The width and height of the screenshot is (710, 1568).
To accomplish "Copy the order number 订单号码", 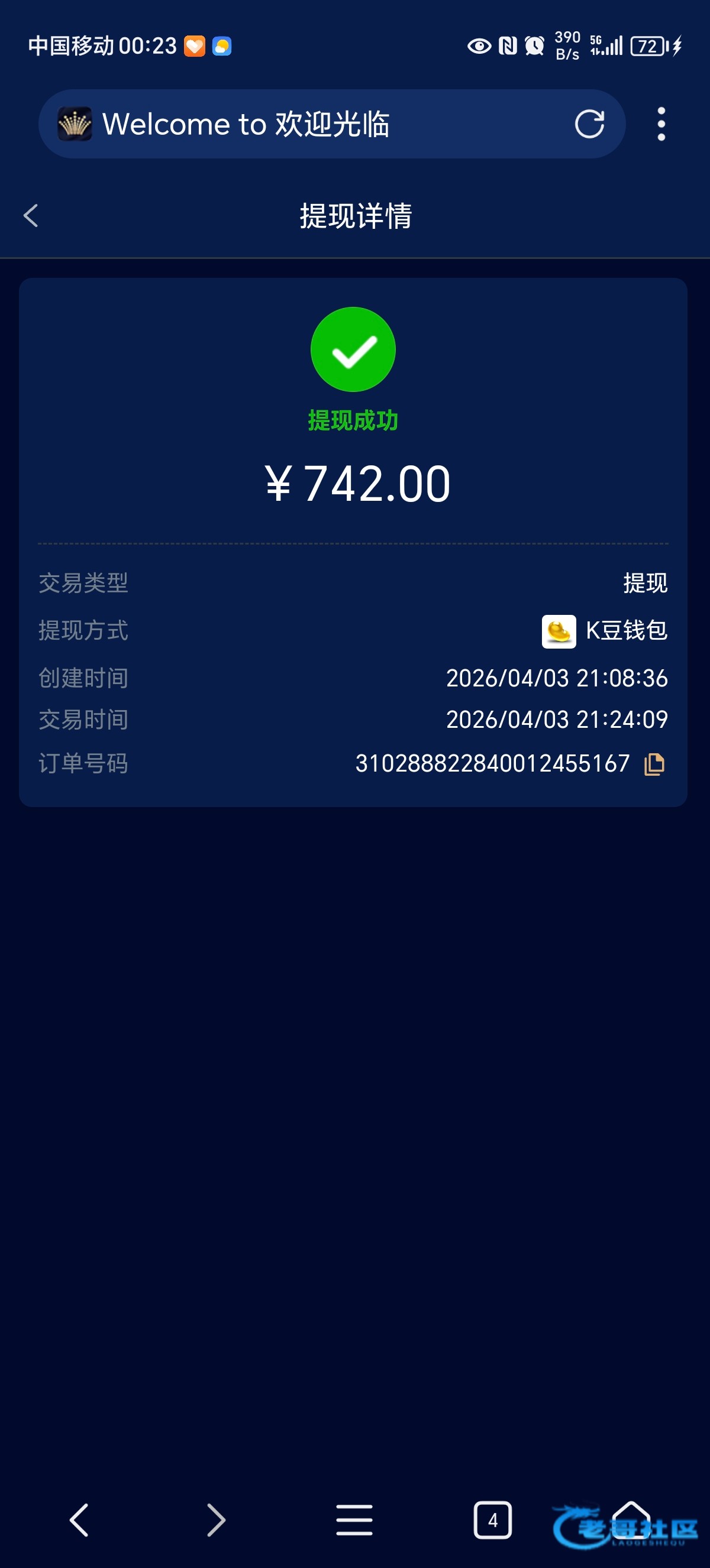I will [654, 764].
